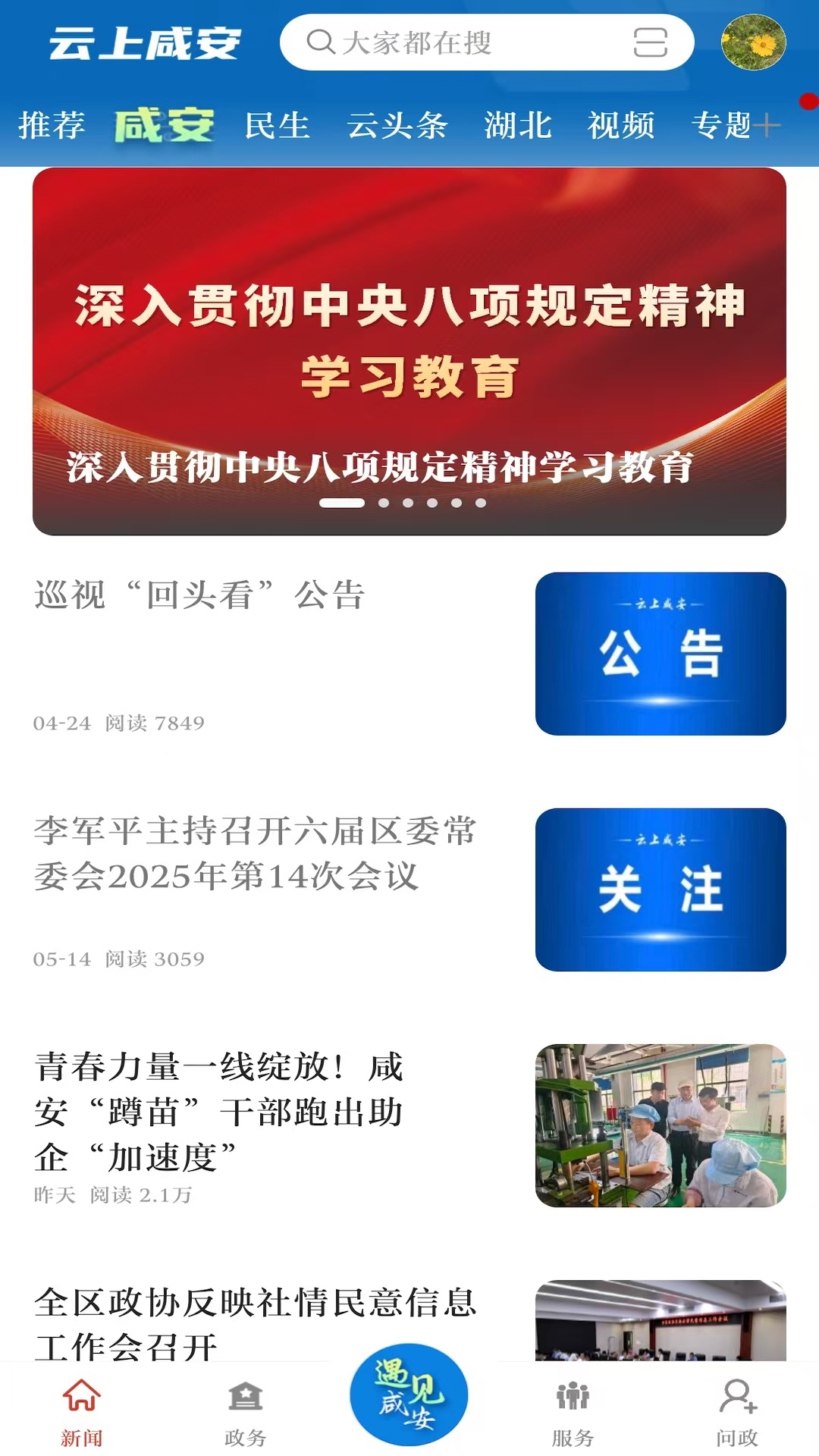Image resolution: width=819 pixels, height=1456 pixels.
Task: Open the 云头条 channel
Action: (x=397, y=126)
